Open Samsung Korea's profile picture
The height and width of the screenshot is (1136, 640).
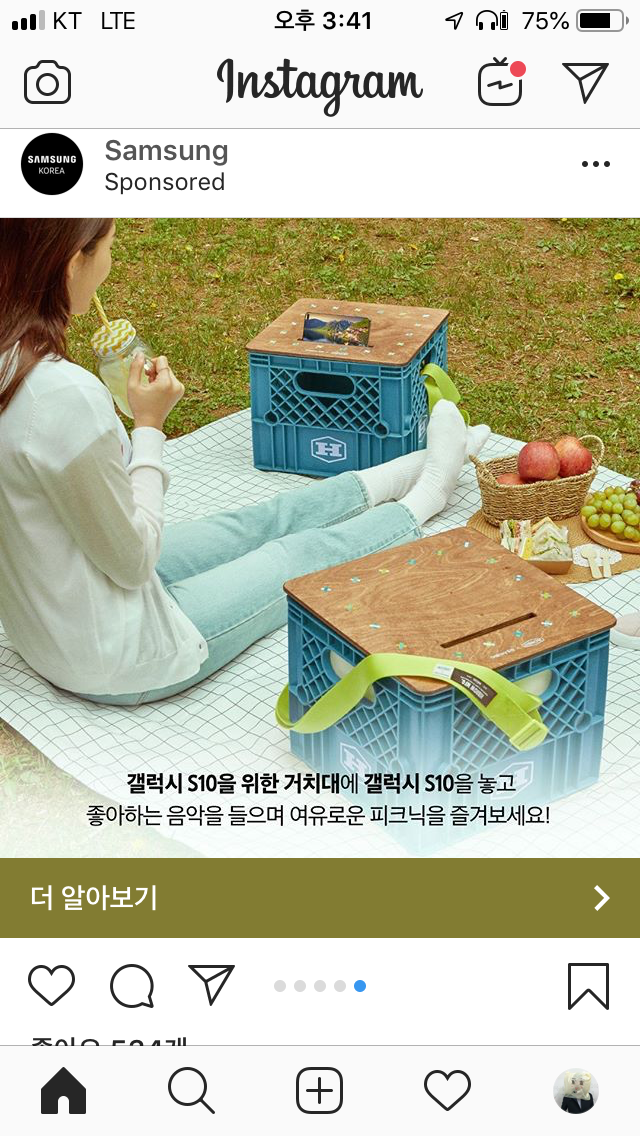(x=52, y=164)
